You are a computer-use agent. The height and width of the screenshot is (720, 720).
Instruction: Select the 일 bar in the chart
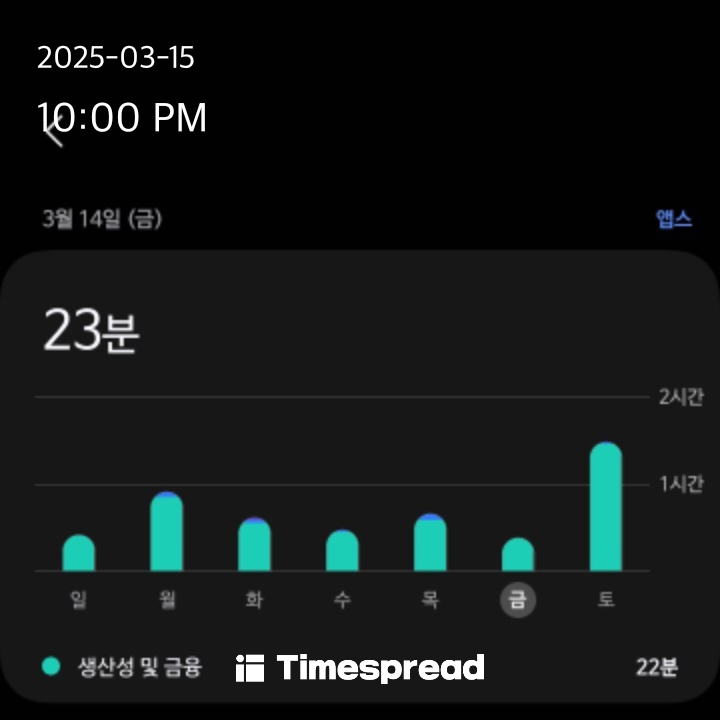78,553
